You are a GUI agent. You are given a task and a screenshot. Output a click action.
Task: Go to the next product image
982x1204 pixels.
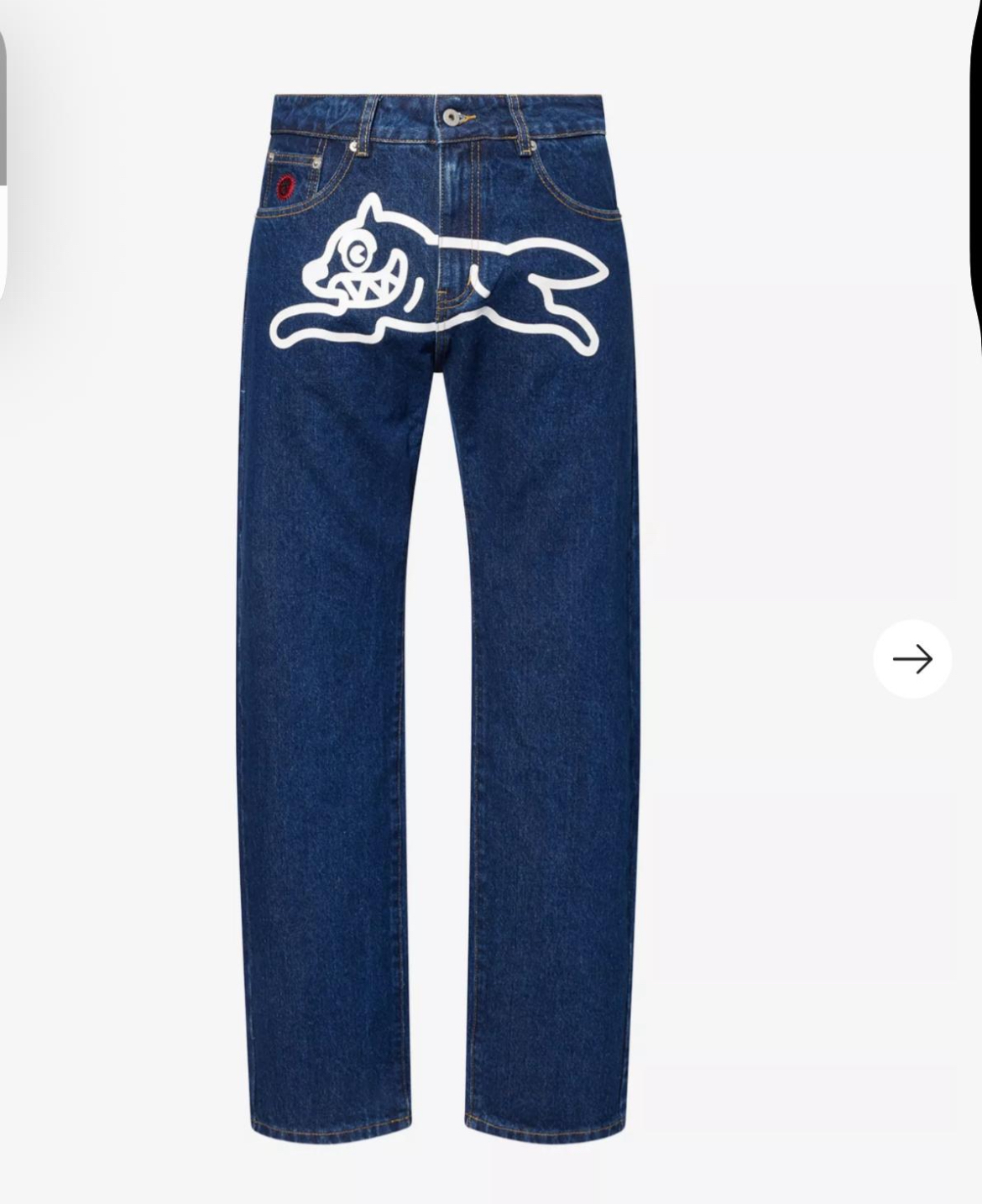(912, 659)
